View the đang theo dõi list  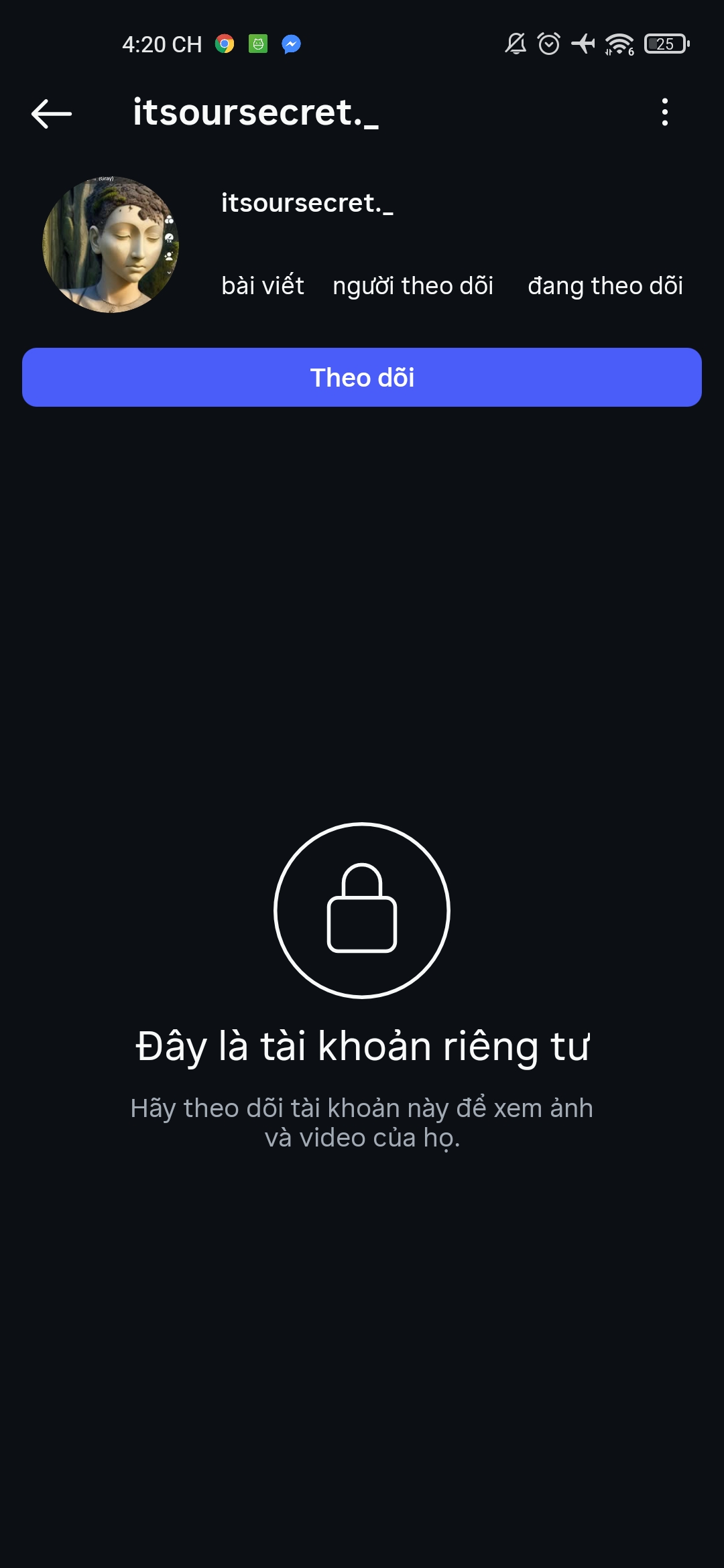pos(605,285)
